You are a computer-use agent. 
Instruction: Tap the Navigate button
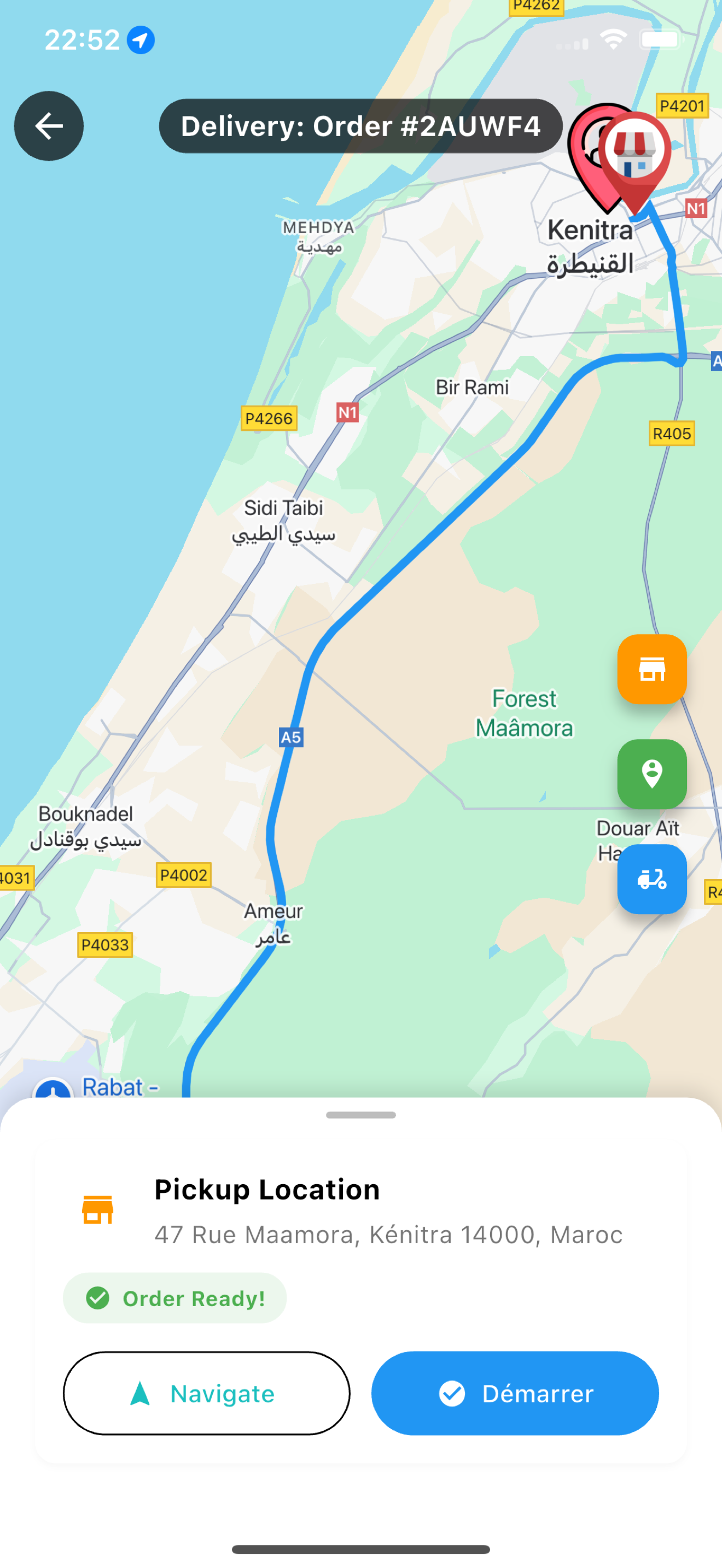click(207, 1394)
